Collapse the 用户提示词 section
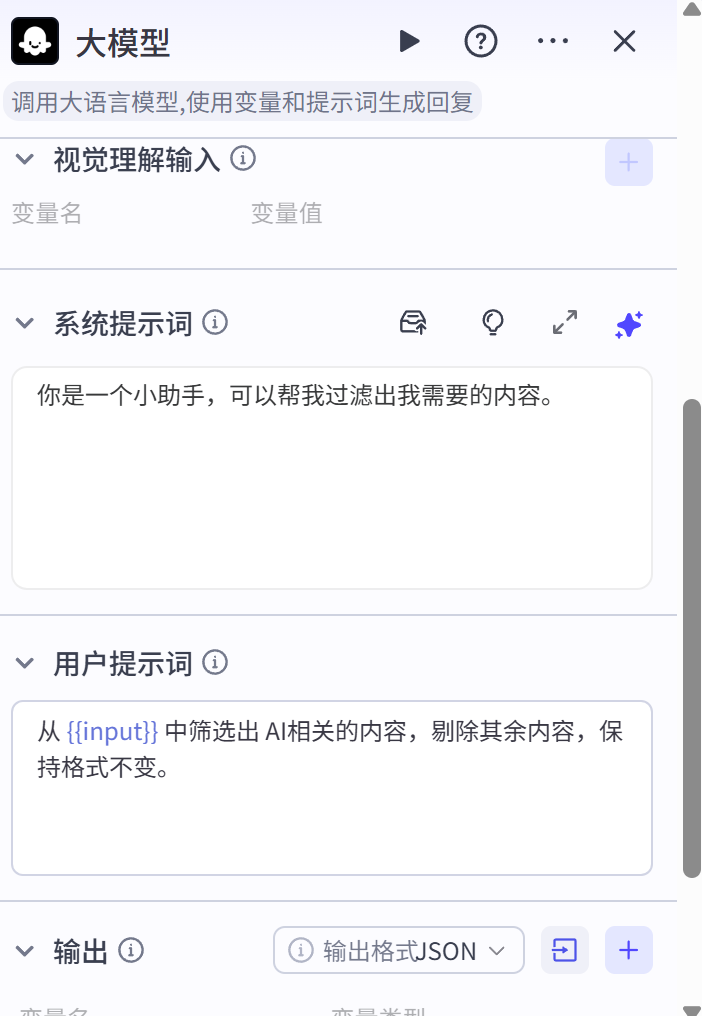This screenshot has height=1016, width=702. (x=26, y=663)
